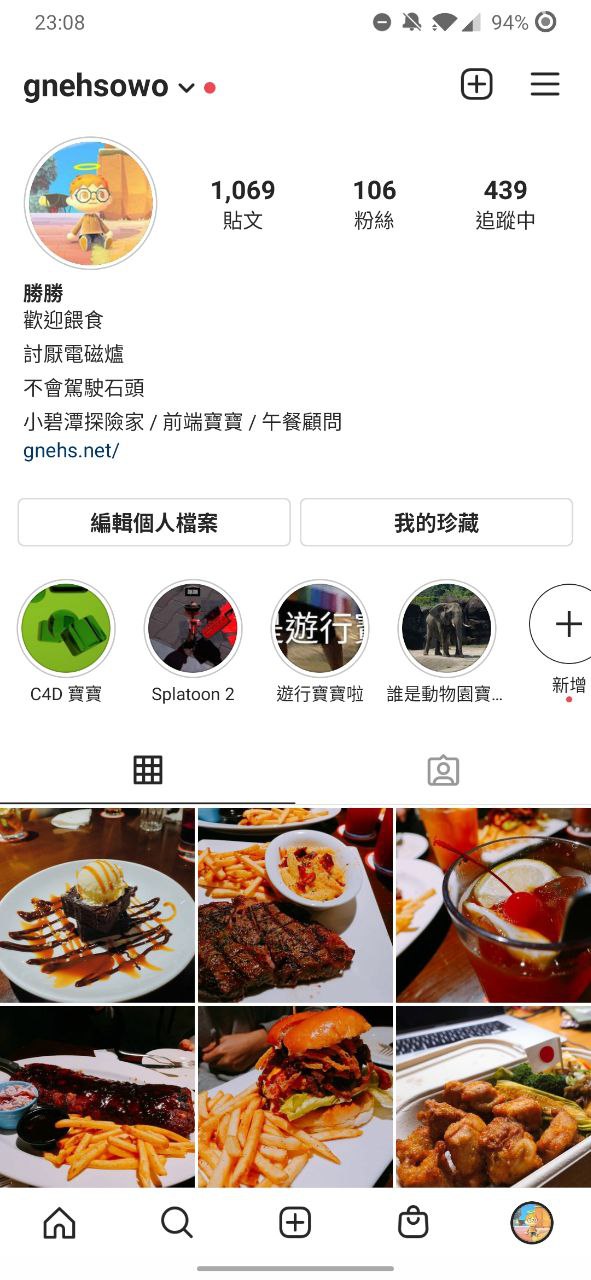Switch to the tagged photos tab

(x=443, y=770)
